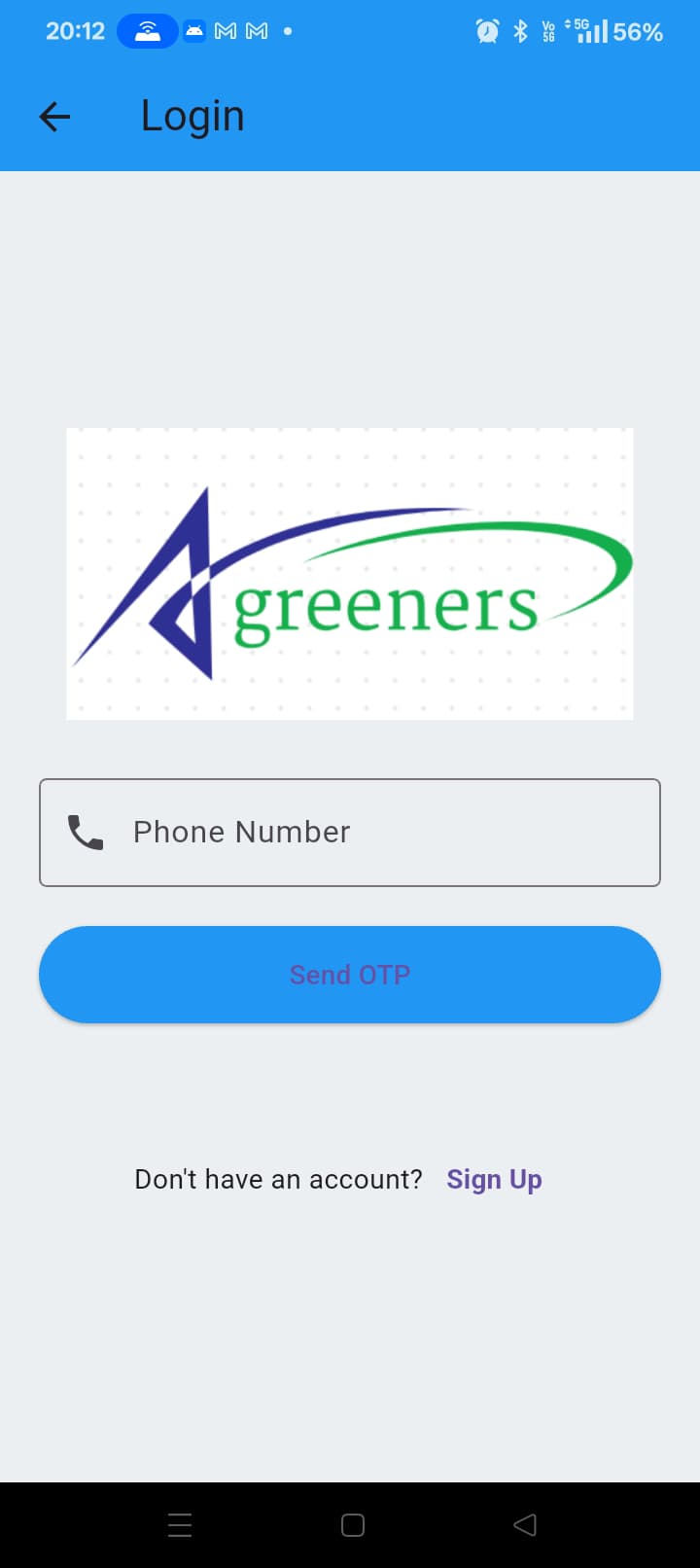700x1568 pixels.
Task: Tap the navigation bar back button
Action: tap(524, 1525)
